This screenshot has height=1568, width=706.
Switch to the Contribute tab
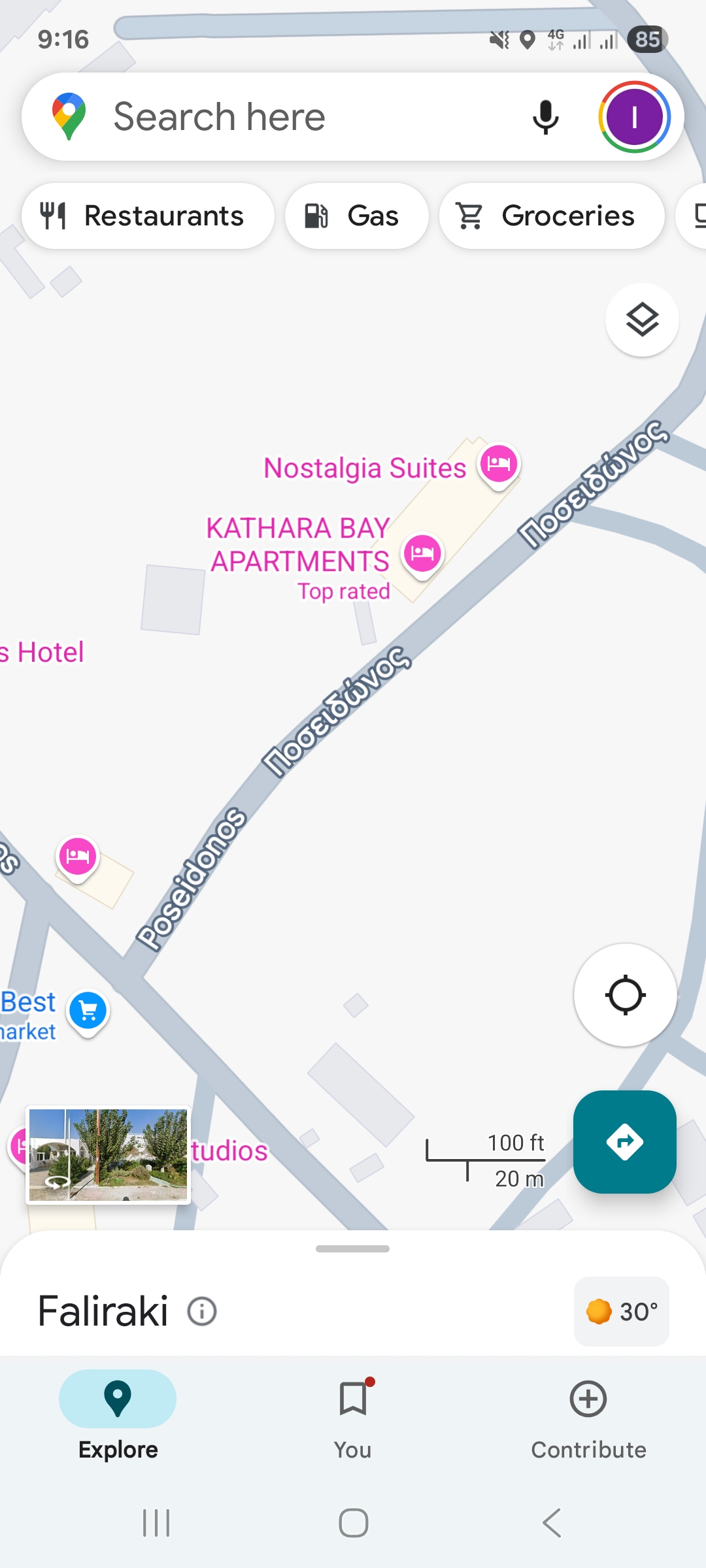588,1418
